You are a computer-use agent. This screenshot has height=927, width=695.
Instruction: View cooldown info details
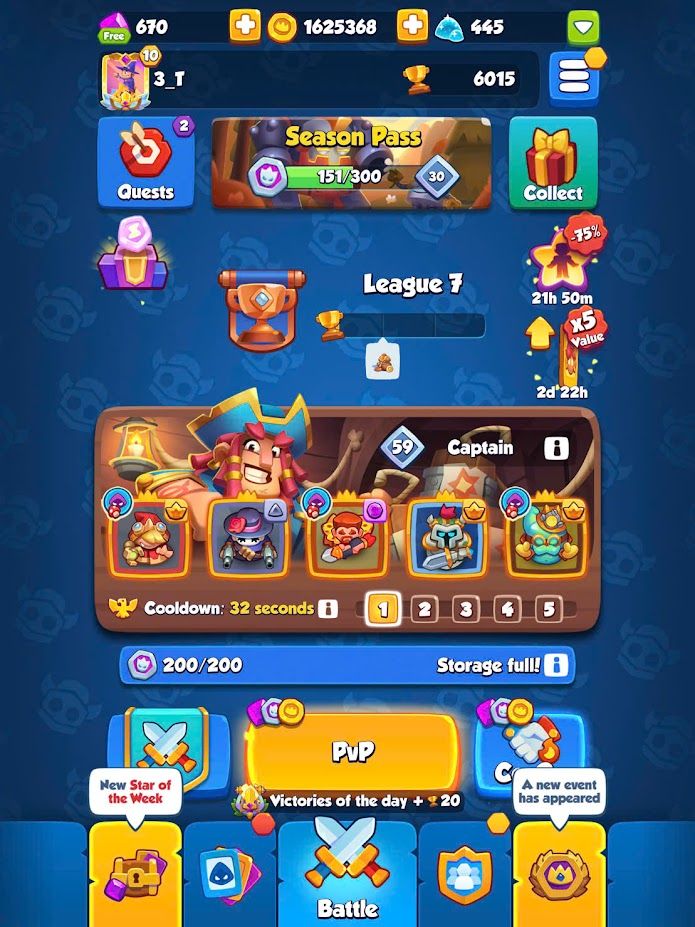pos(327,608)
